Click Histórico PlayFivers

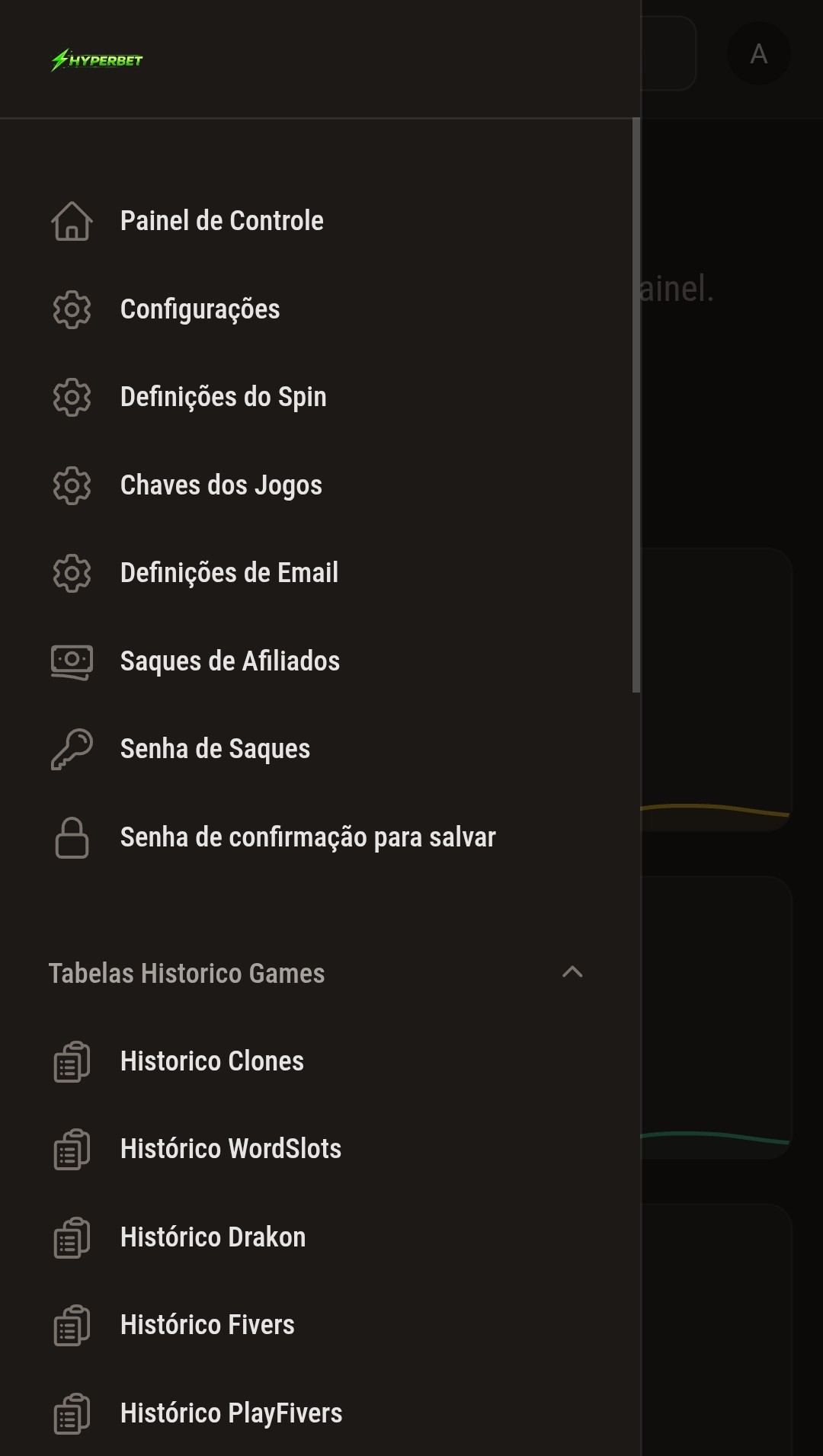click(x=231, y=1413)
